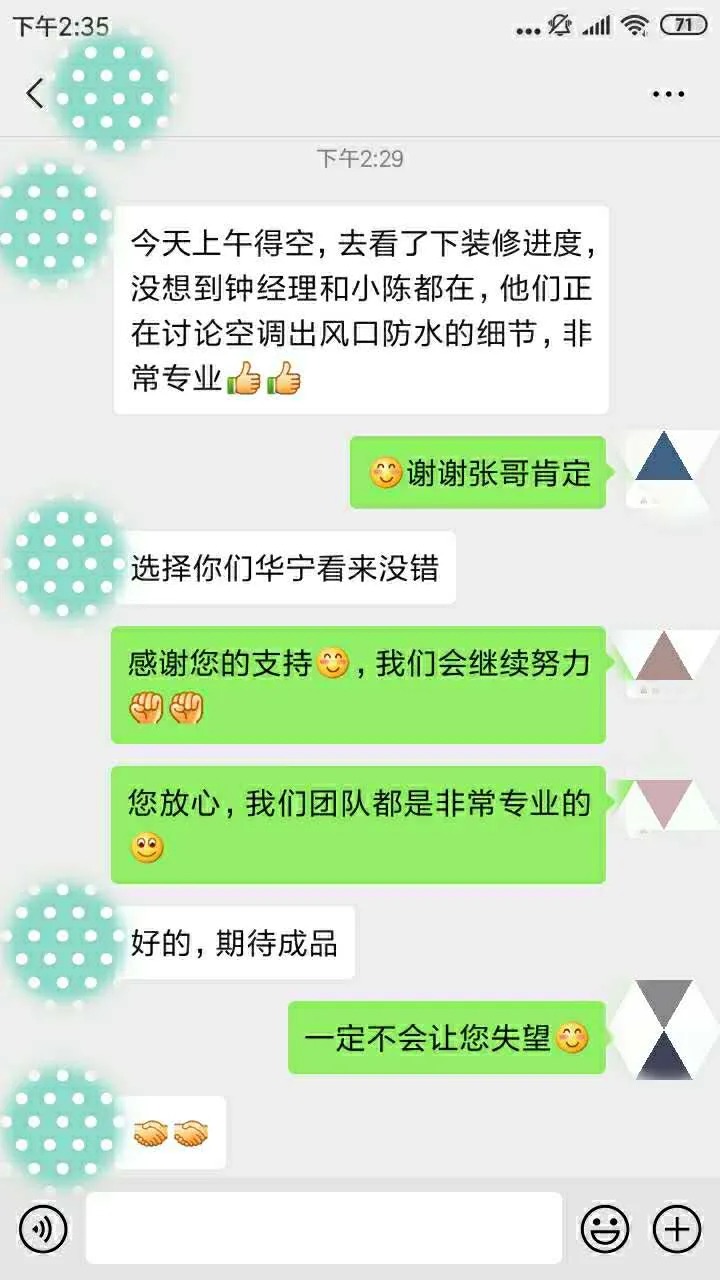Open the three-dot chat options menu

pos(668,94)
